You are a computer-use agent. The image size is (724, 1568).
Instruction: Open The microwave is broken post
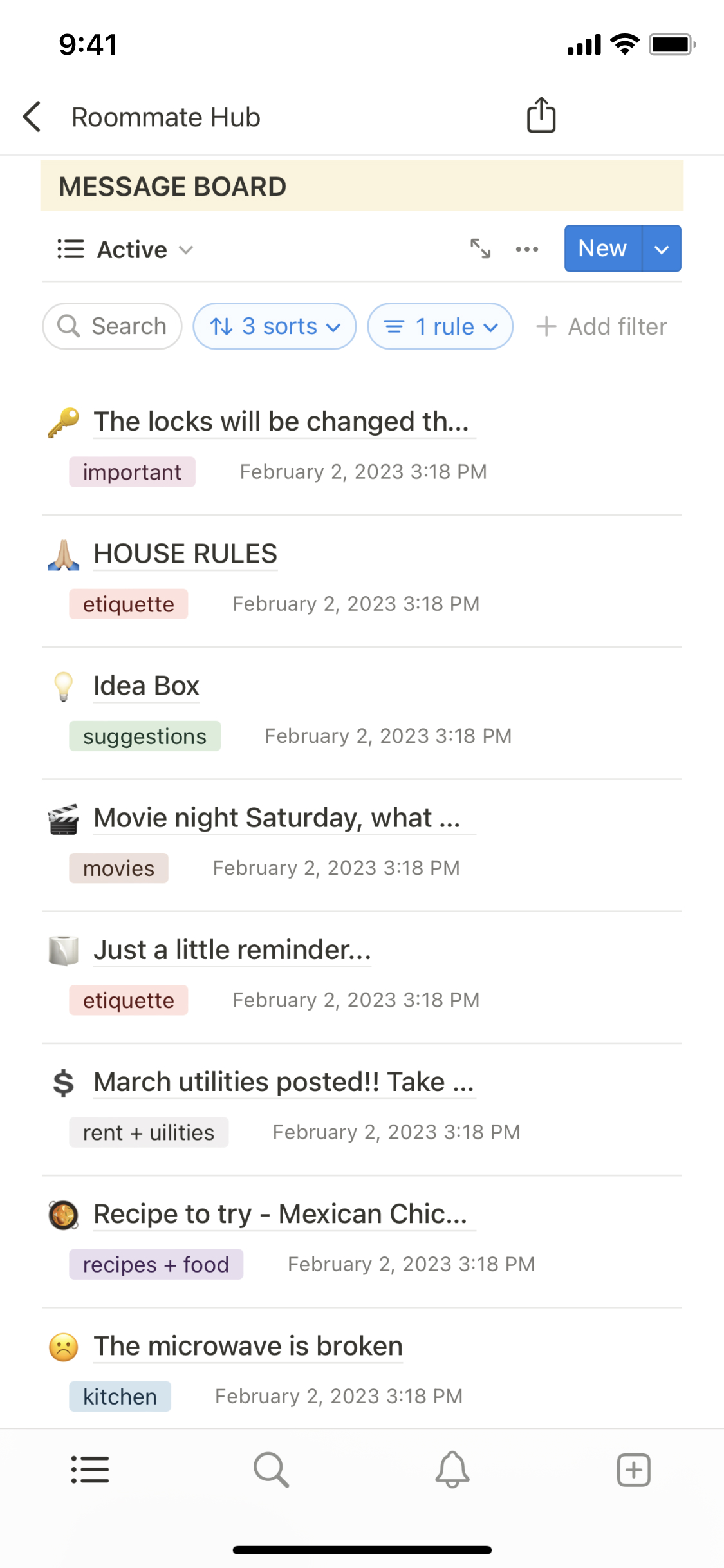click(248, 1346)
